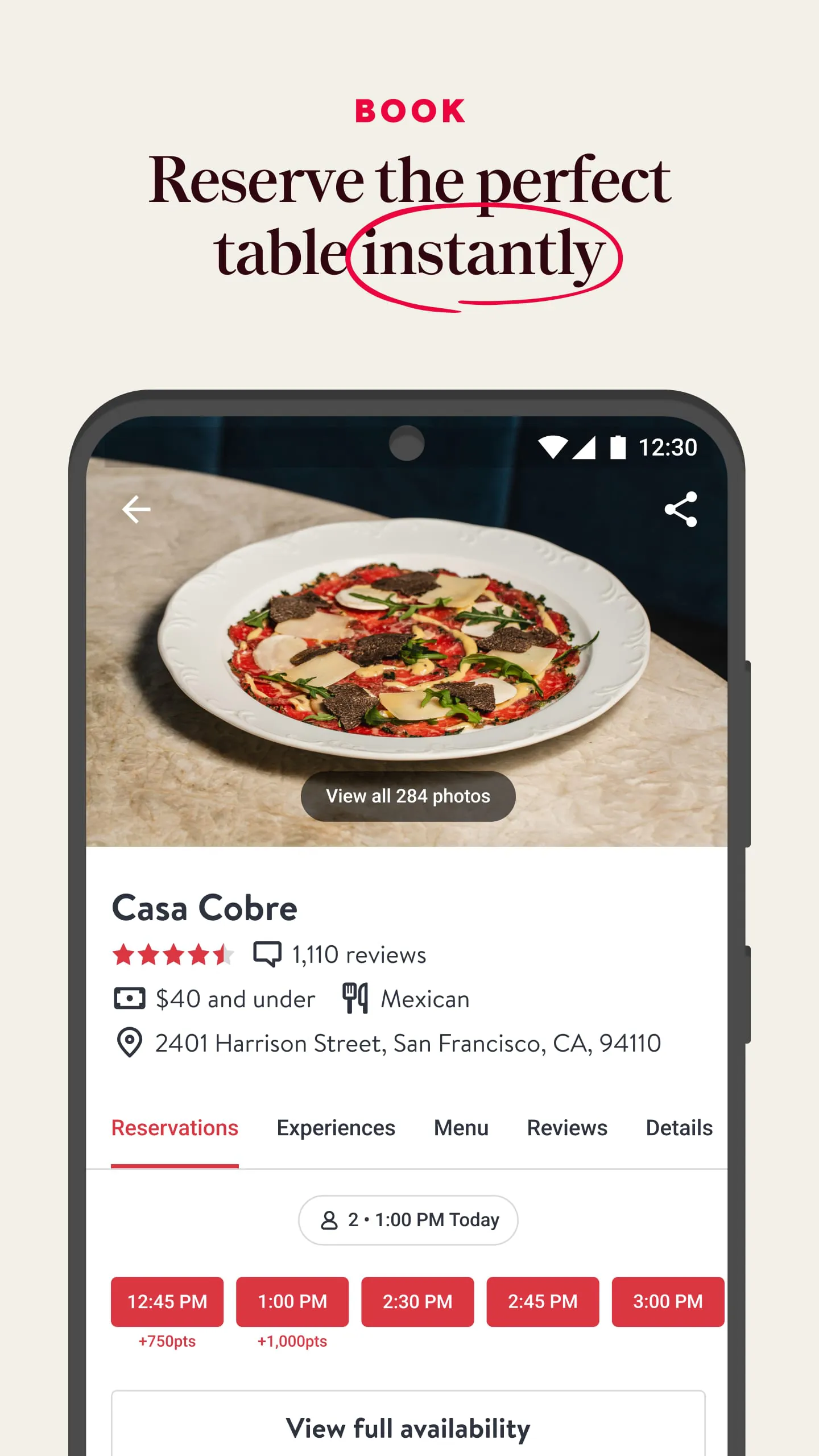Click the reviews speech bubble icon
Image resolution: width=819 pixels, height=1456 pixels.
coord(266,954)
